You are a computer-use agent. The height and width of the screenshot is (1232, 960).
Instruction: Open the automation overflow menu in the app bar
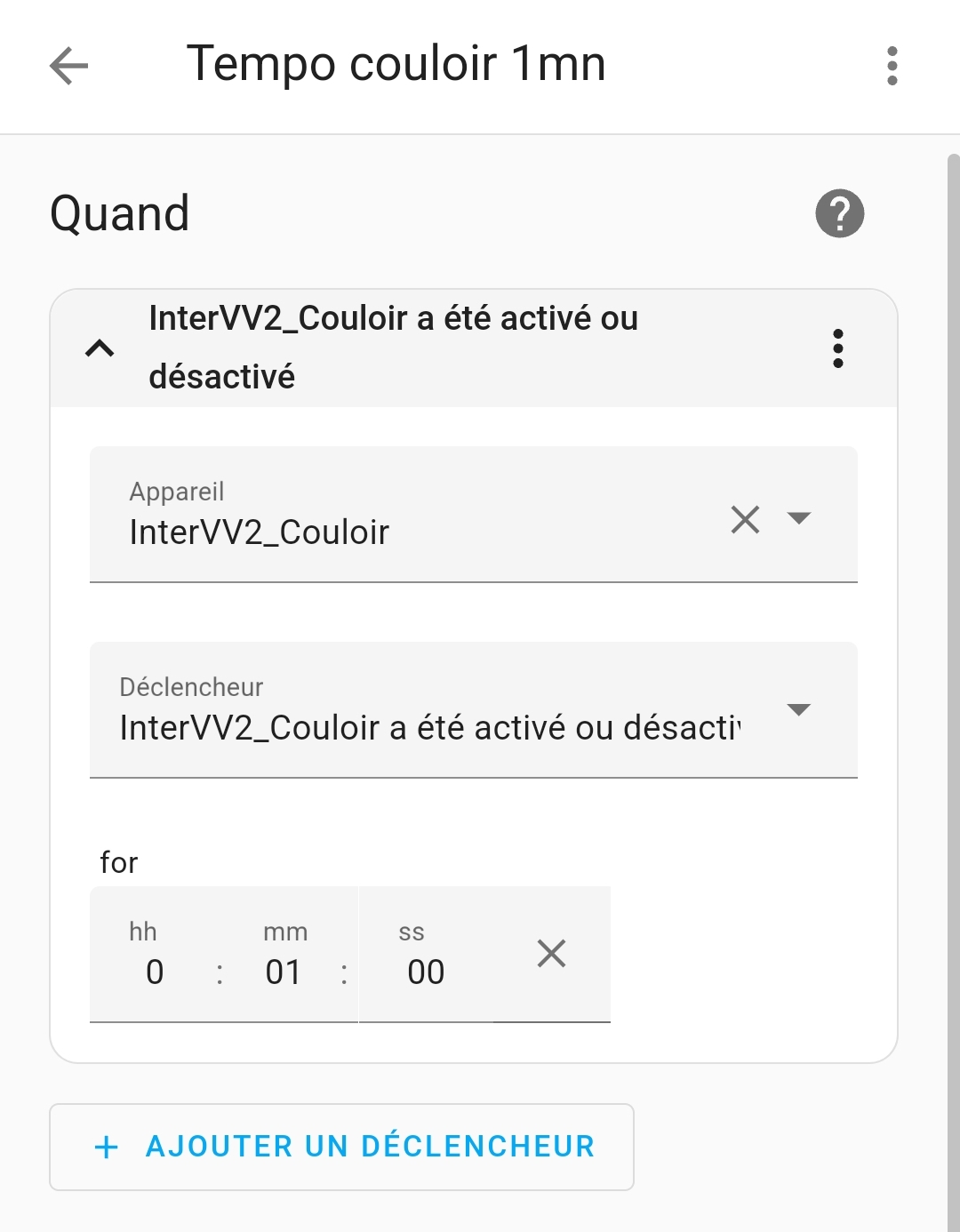coord(892,66)
